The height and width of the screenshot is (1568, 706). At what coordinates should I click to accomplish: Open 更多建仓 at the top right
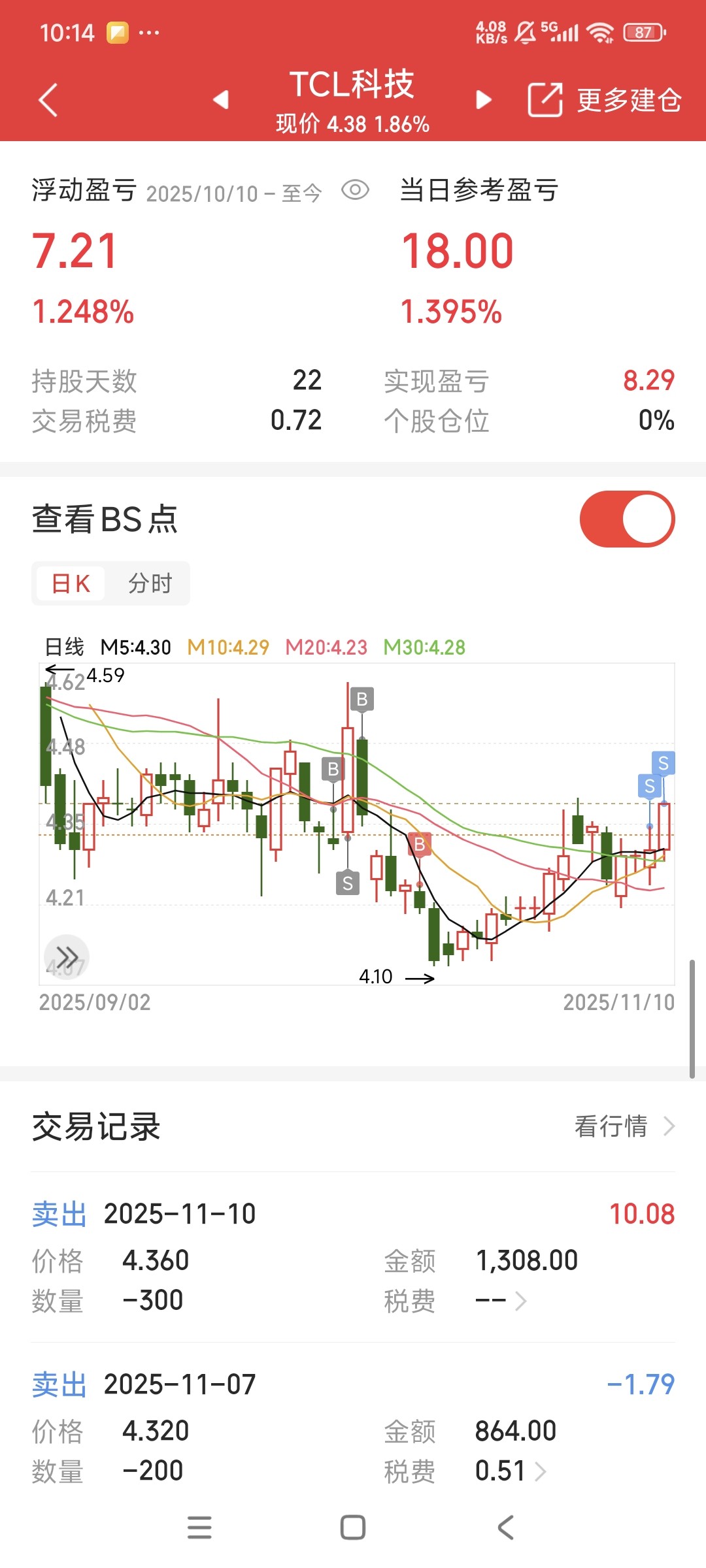[x=605, y=100]
